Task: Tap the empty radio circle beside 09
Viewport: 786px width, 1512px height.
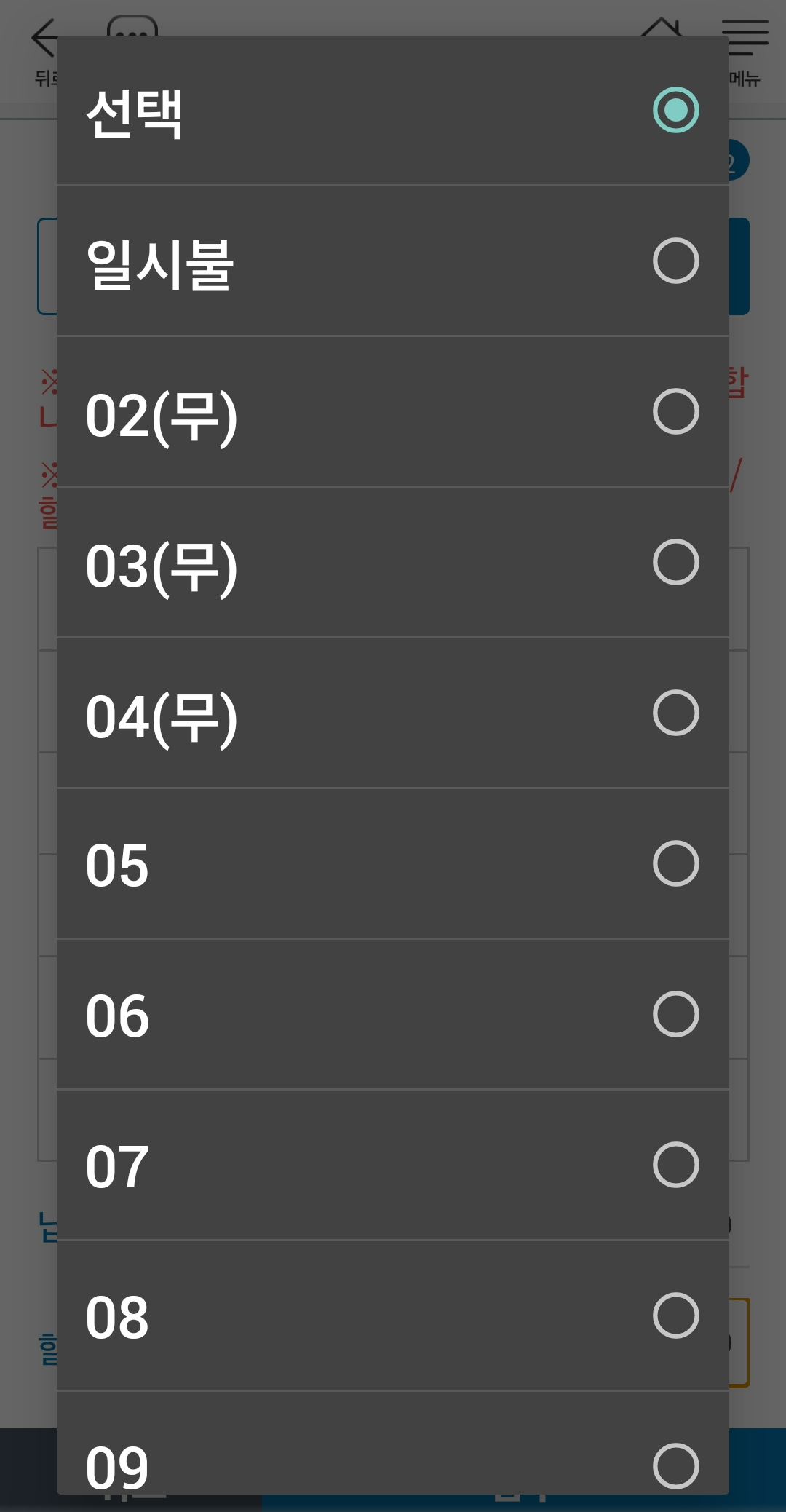Action: 677,1465
